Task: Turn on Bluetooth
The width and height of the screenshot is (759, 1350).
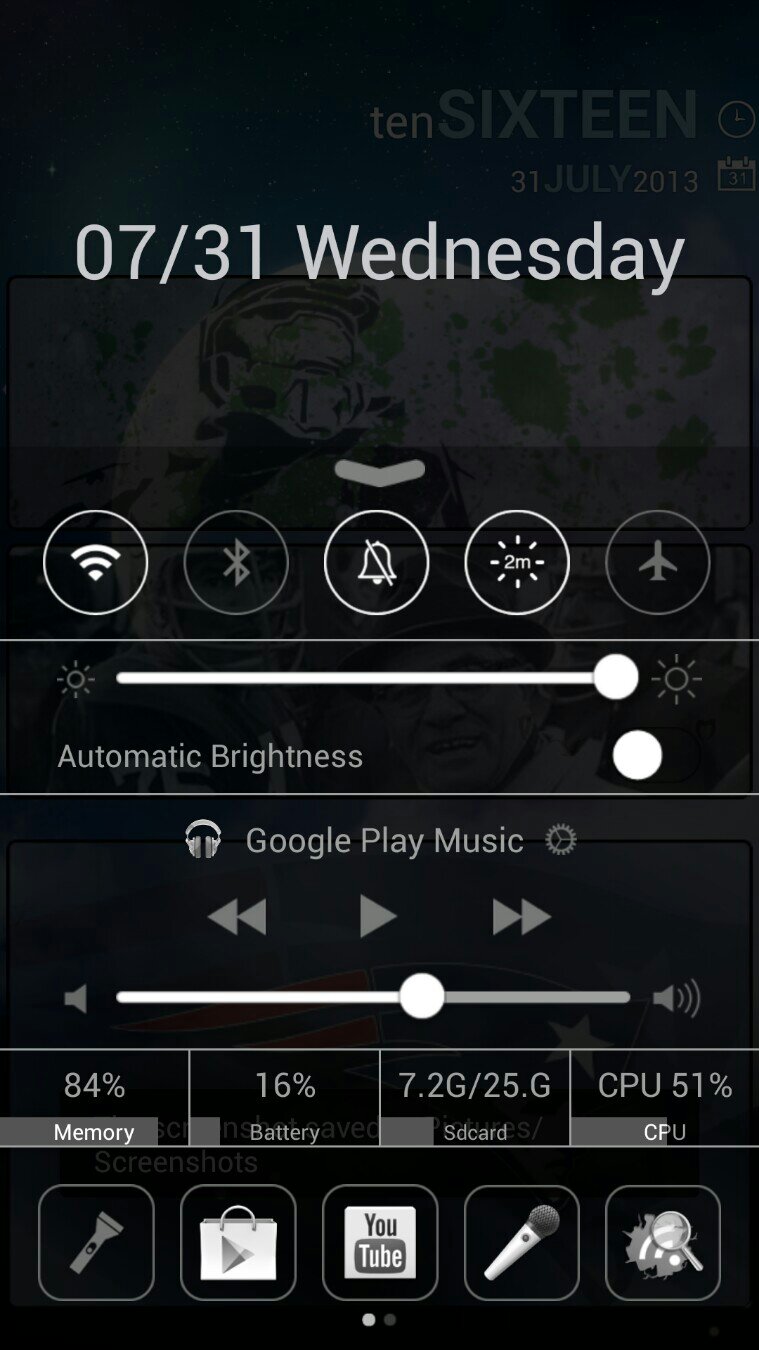Action: (x=236, y=562)
